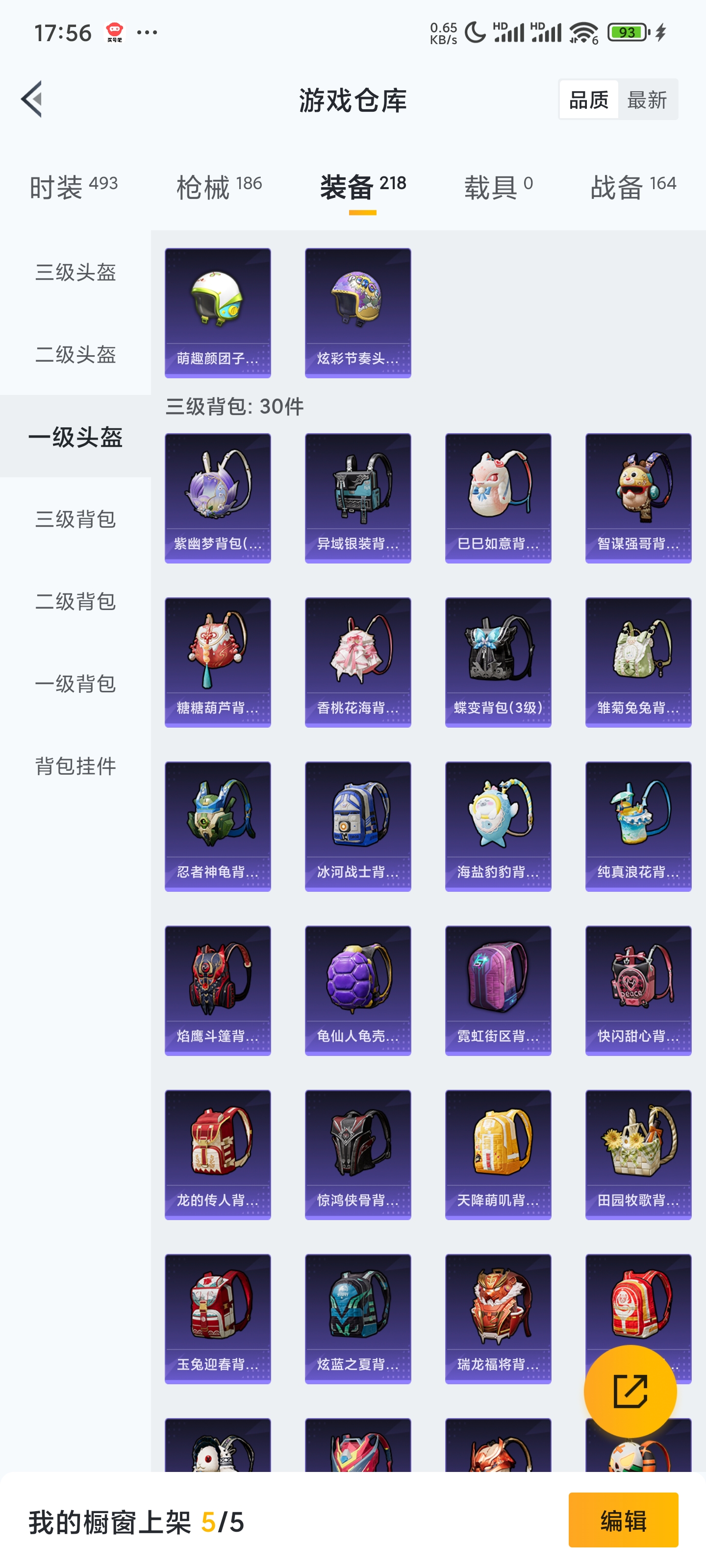Sort by 最新
The image size is (706, 1568).
tap(647, 99)
